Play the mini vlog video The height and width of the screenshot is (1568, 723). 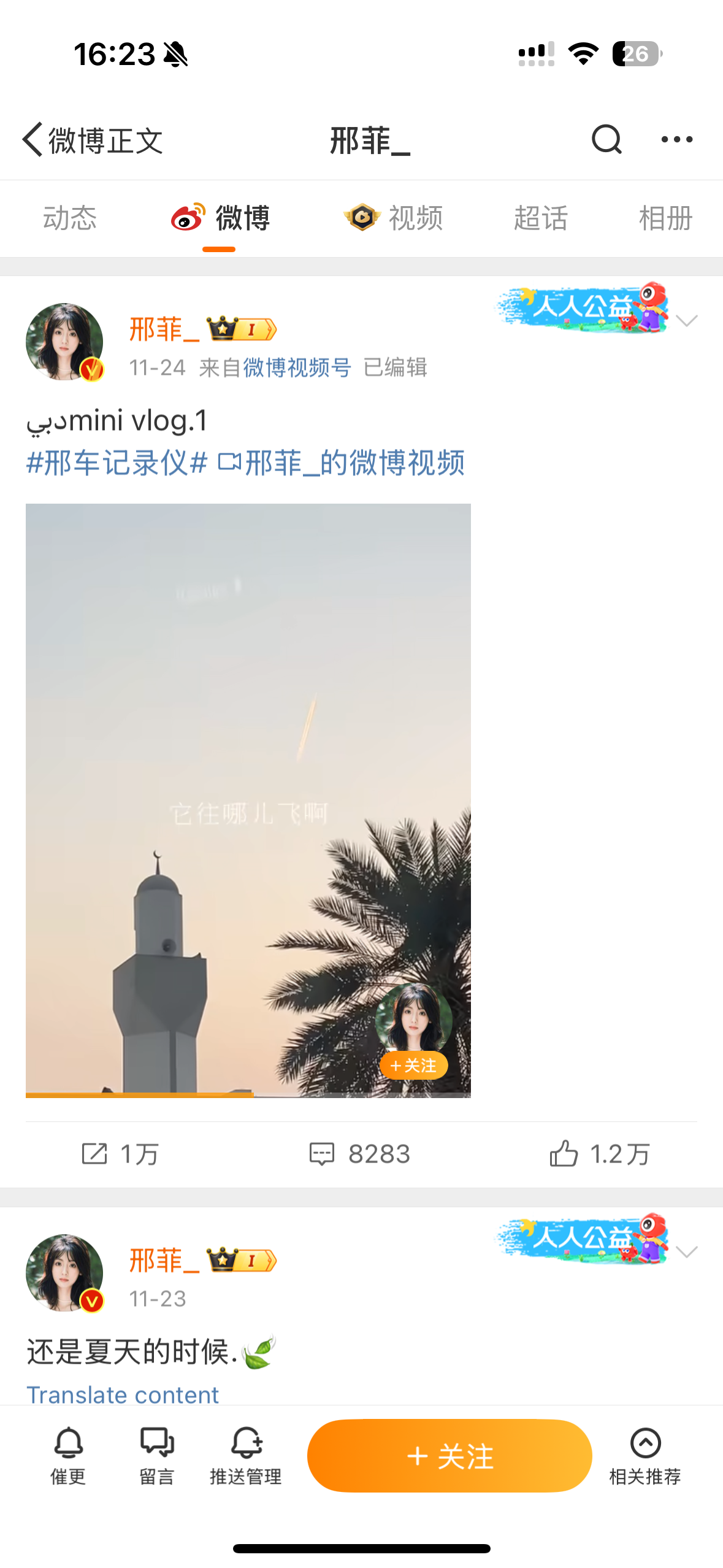[248, 797]
